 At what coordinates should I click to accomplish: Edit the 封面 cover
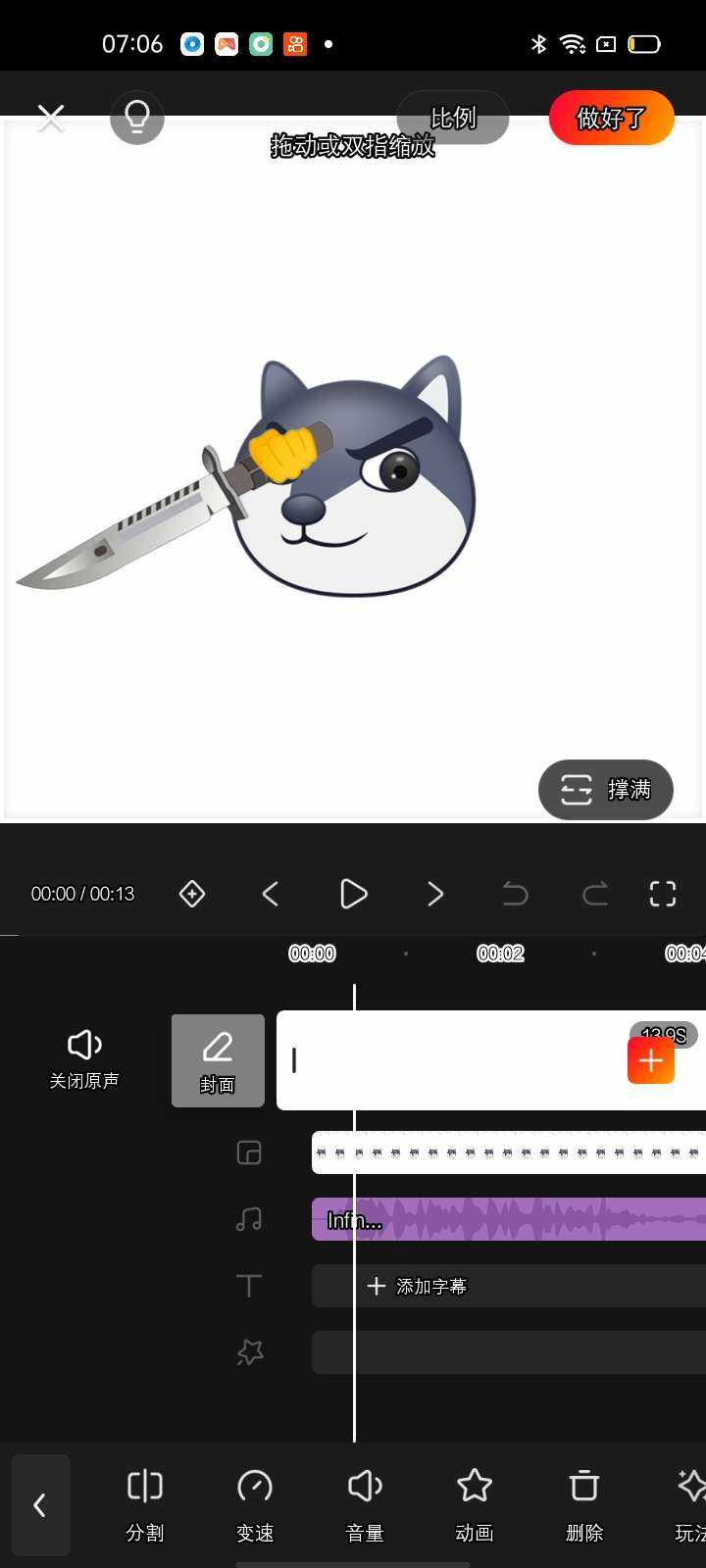tap(218, 1060)
